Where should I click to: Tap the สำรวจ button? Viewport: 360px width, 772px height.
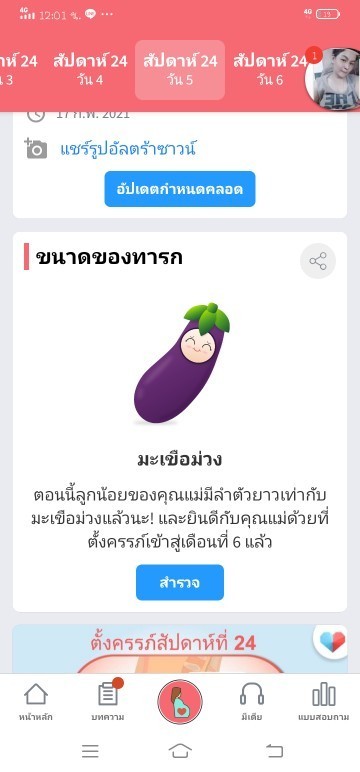[x=180, y=582]
